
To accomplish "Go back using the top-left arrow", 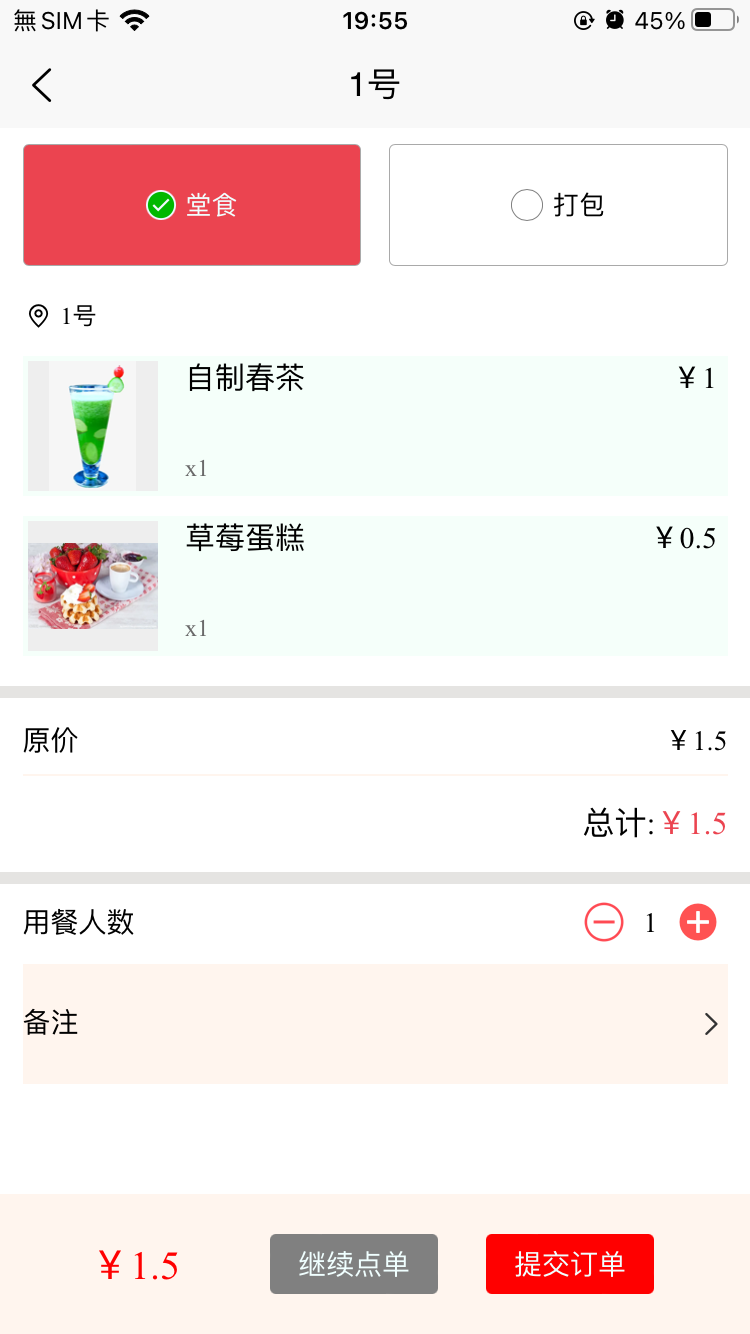I will (x=41, y=86).
